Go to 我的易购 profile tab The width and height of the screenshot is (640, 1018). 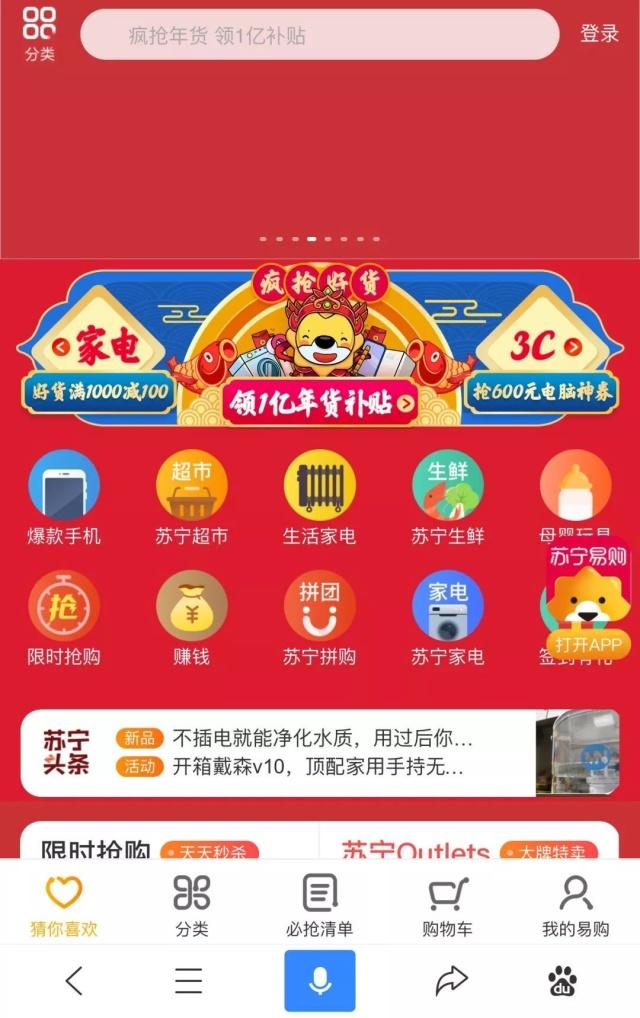coord(575,905)
